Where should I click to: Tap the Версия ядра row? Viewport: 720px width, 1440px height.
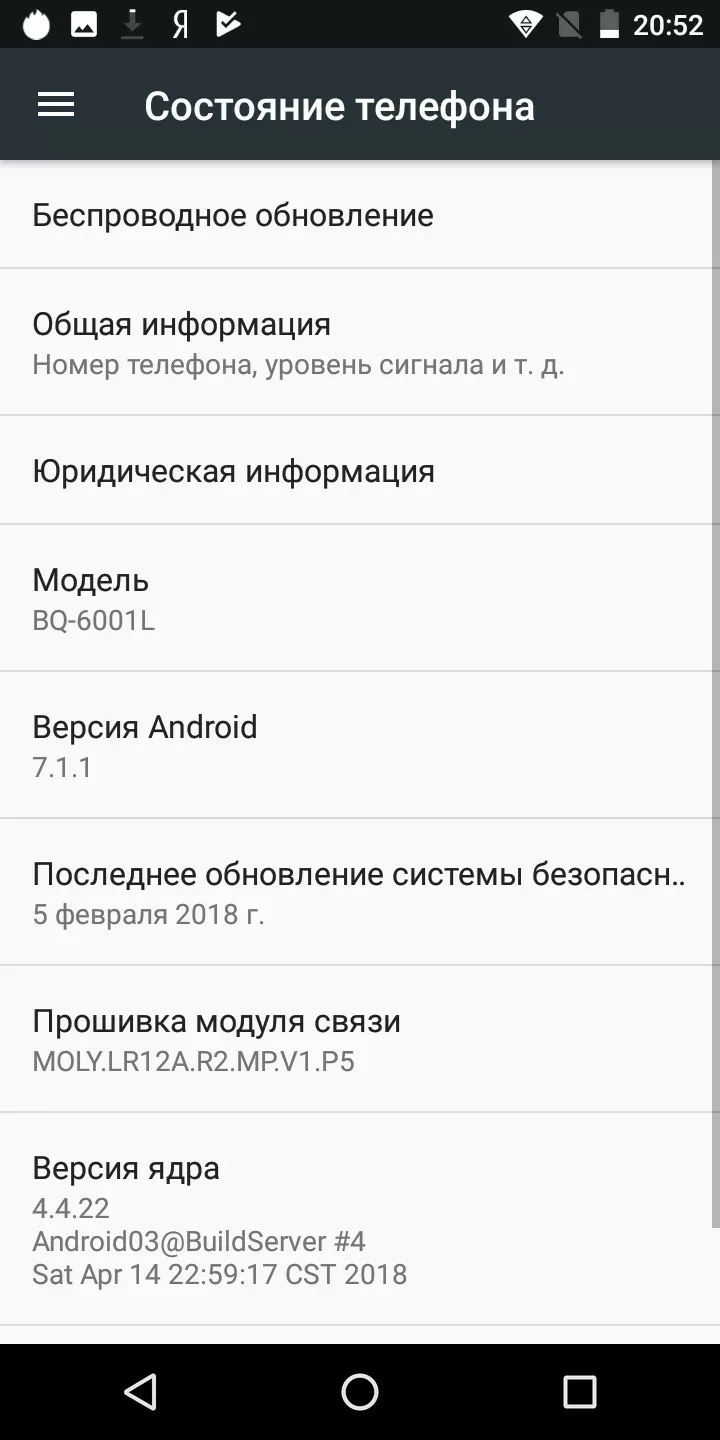click(x=360, y=1219)
